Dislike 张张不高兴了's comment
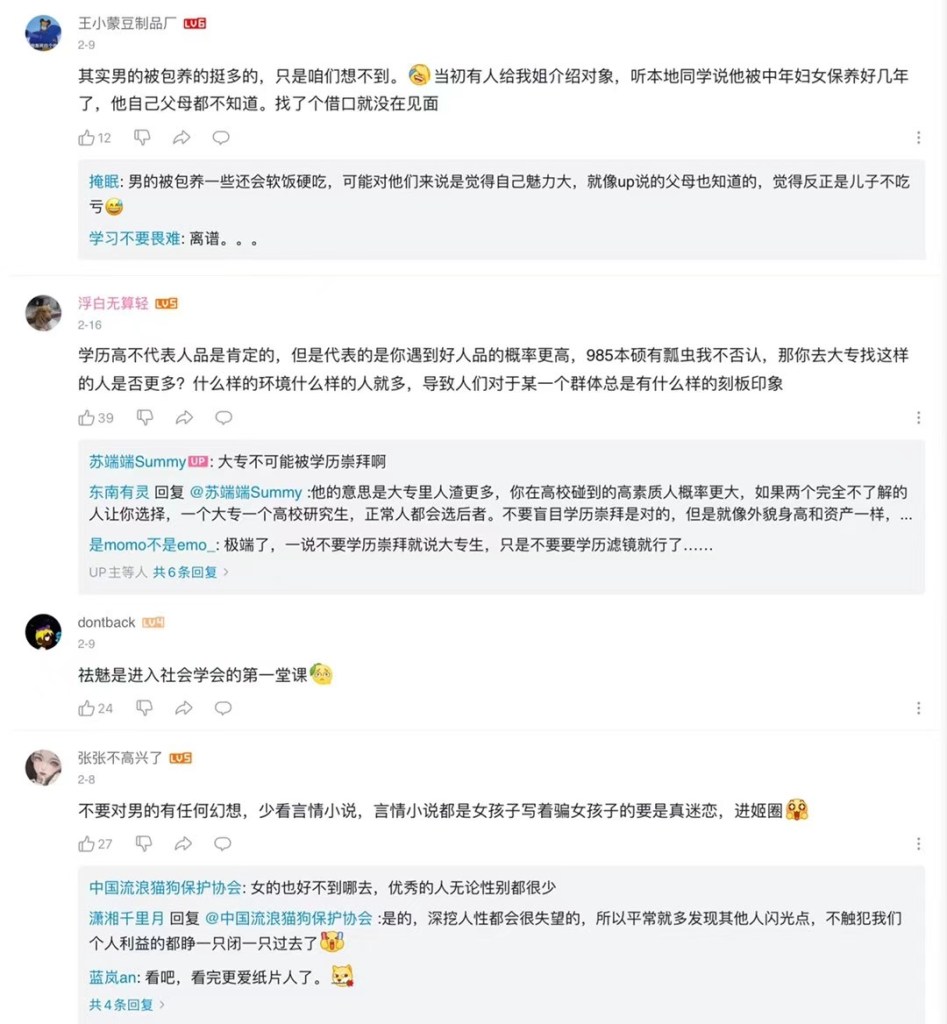947x1024 pixels. click(x=144, y=844)
